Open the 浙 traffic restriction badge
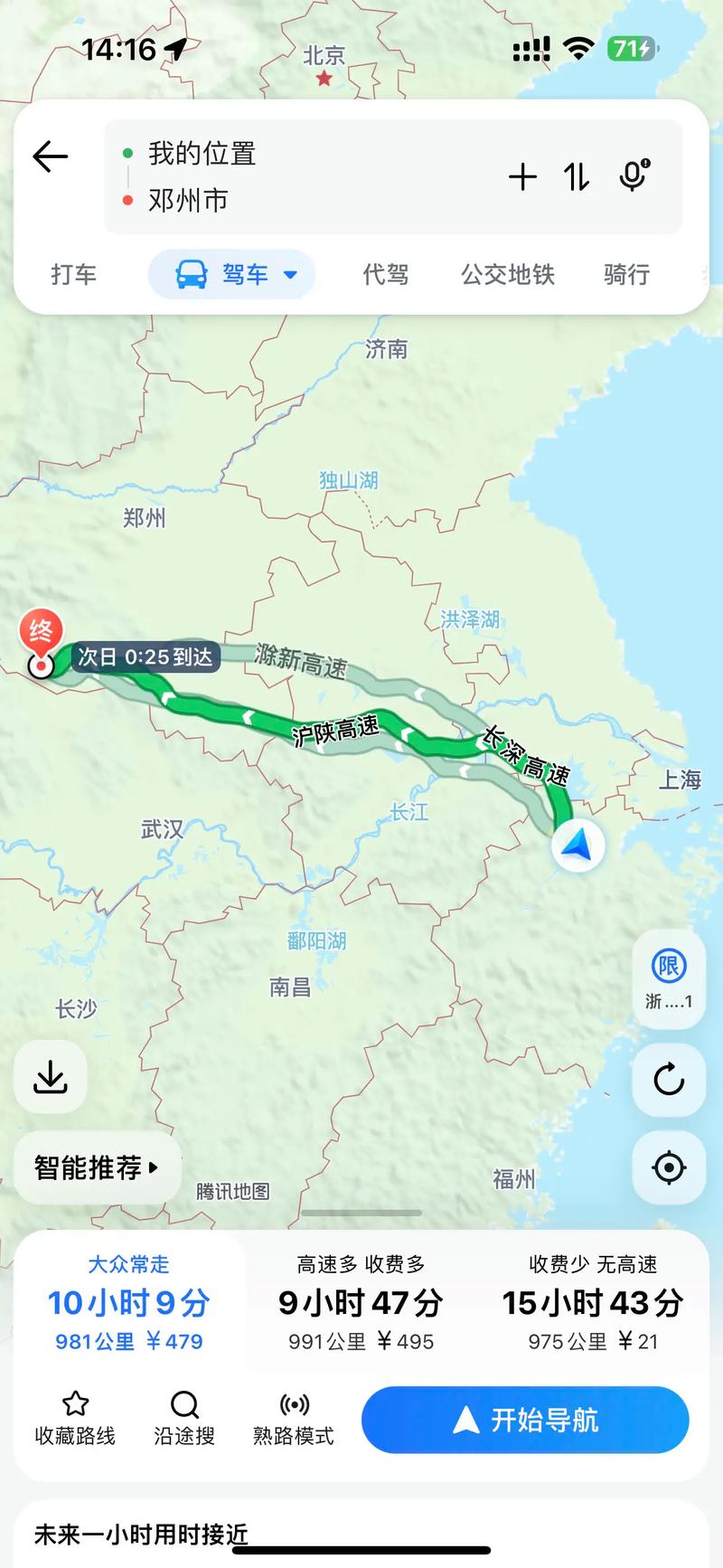 click(x=668, y=979)
